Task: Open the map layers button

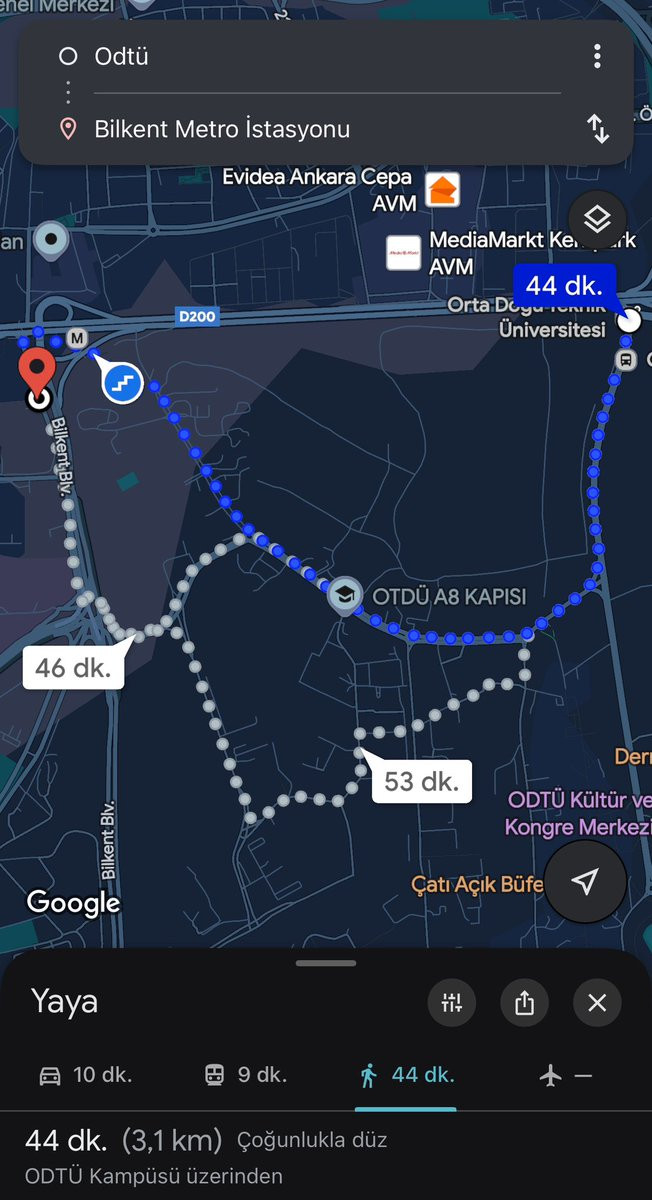Action: pyautogui.click(x=597, y=219)
